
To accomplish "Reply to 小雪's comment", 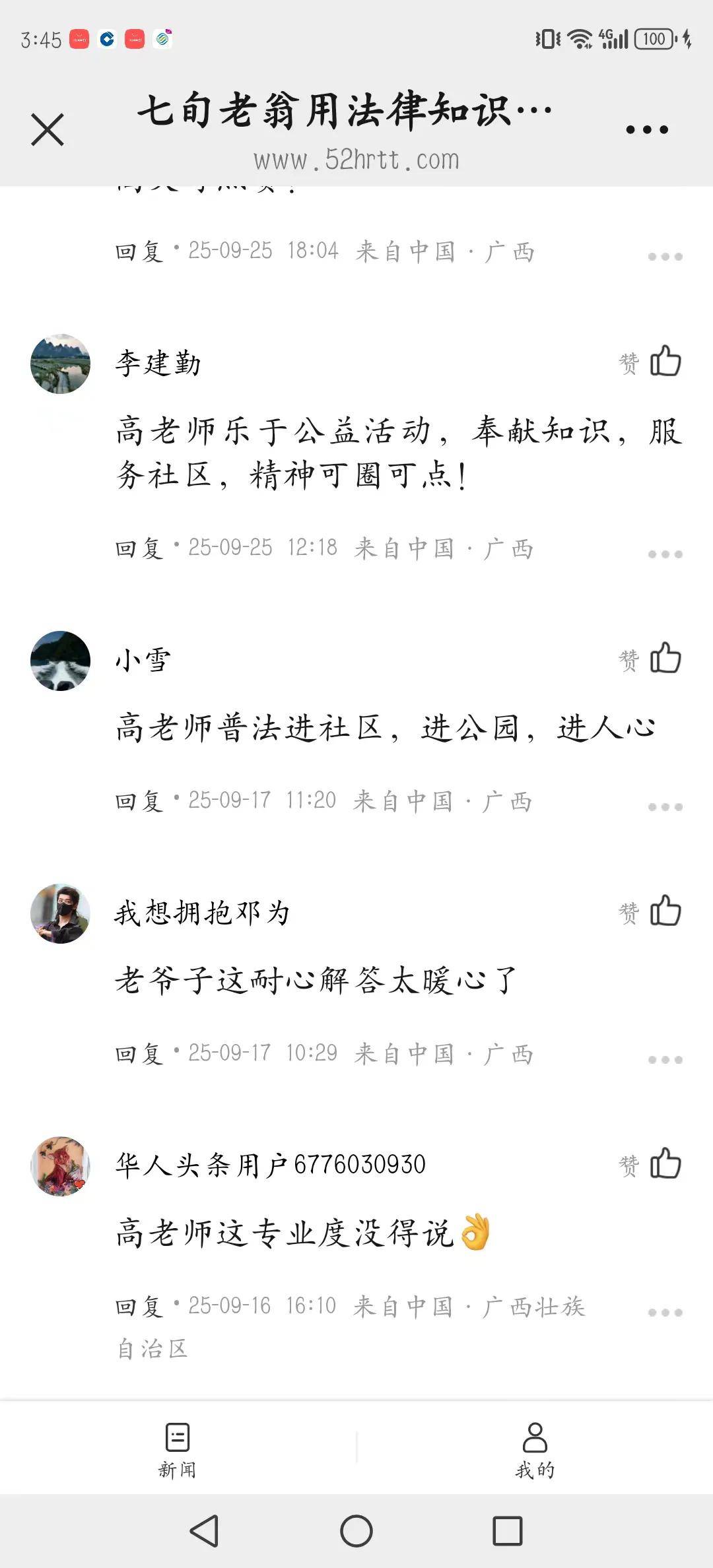I will [139, 801].
